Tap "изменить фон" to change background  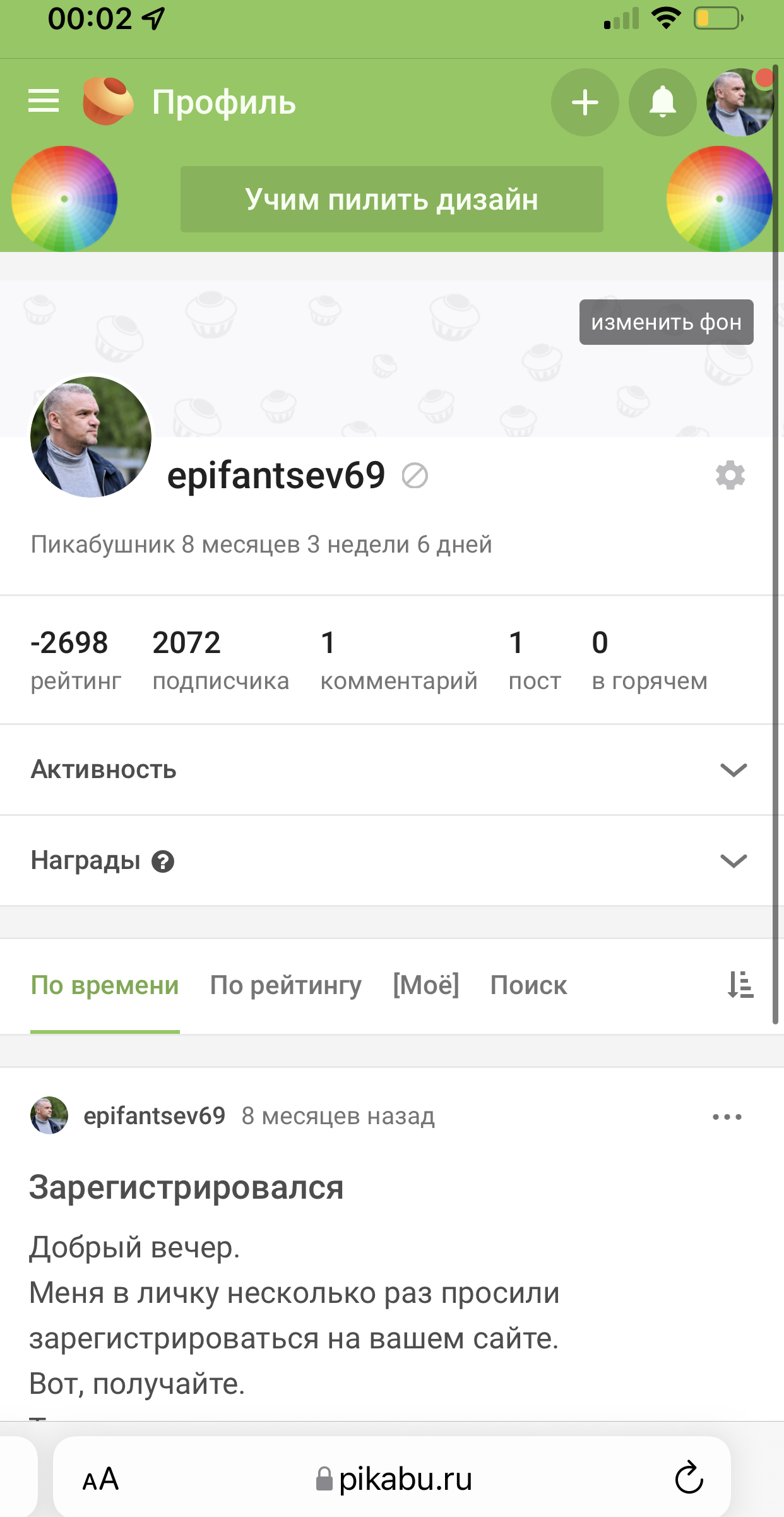tap(666, 322)
